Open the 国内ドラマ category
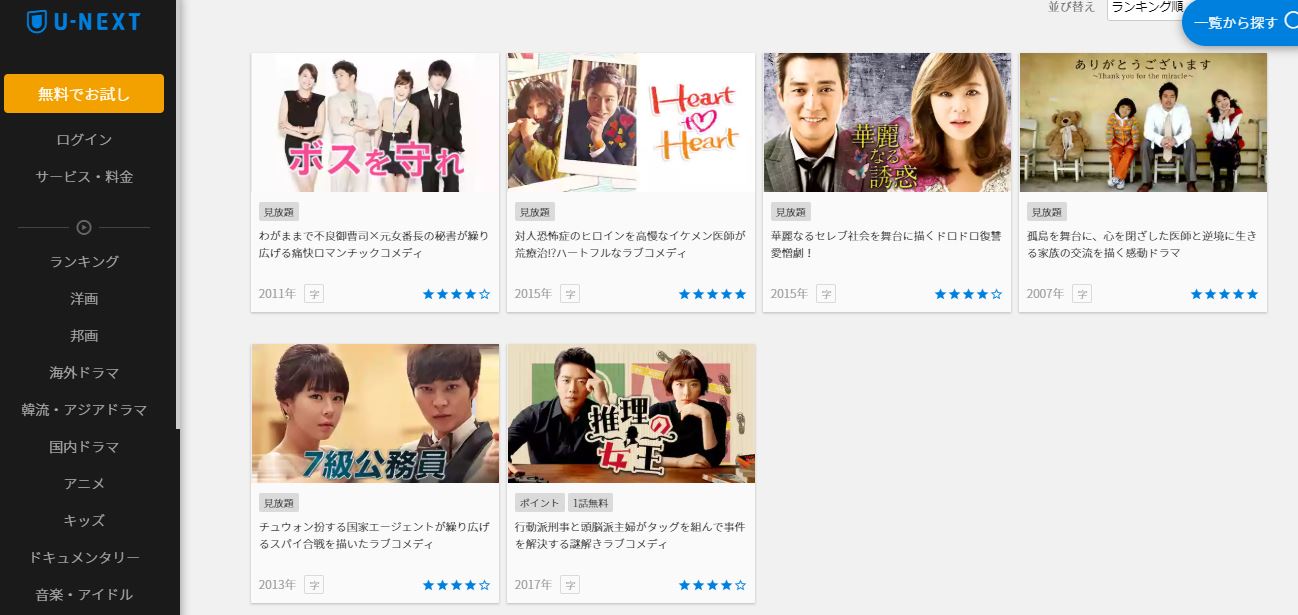The image size is (1298, 615). [x=84, y=447]
